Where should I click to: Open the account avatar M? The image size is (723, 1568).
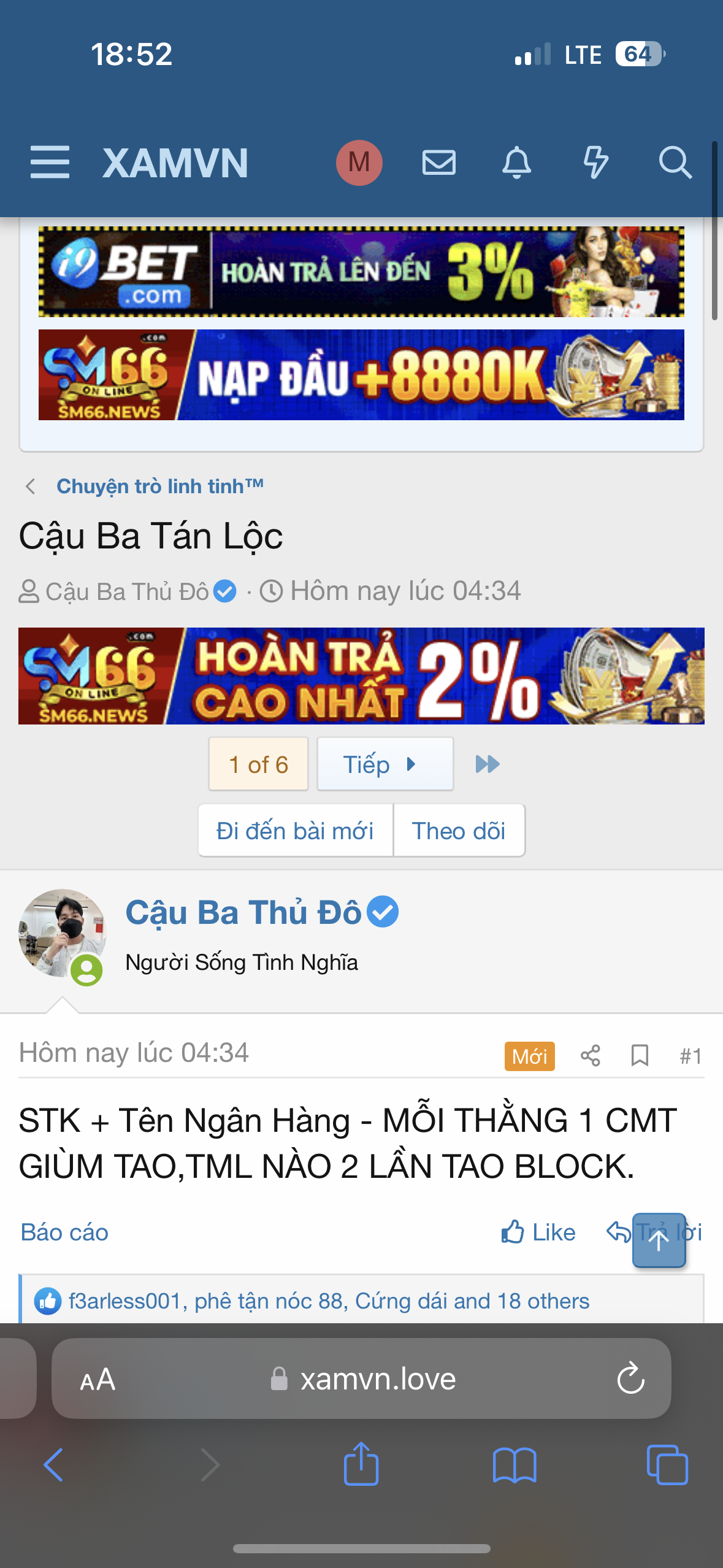point(359,163)
